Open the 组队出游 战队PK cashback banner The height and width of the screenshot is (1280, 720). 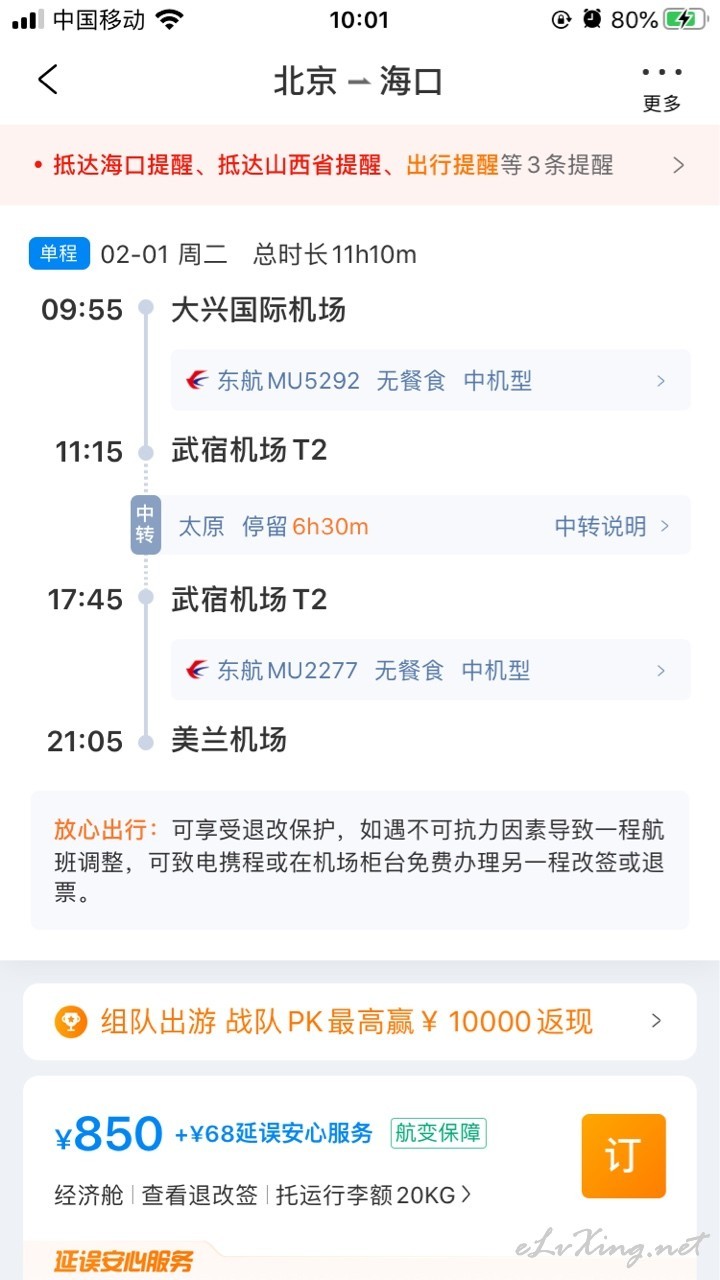point(360,1021)
